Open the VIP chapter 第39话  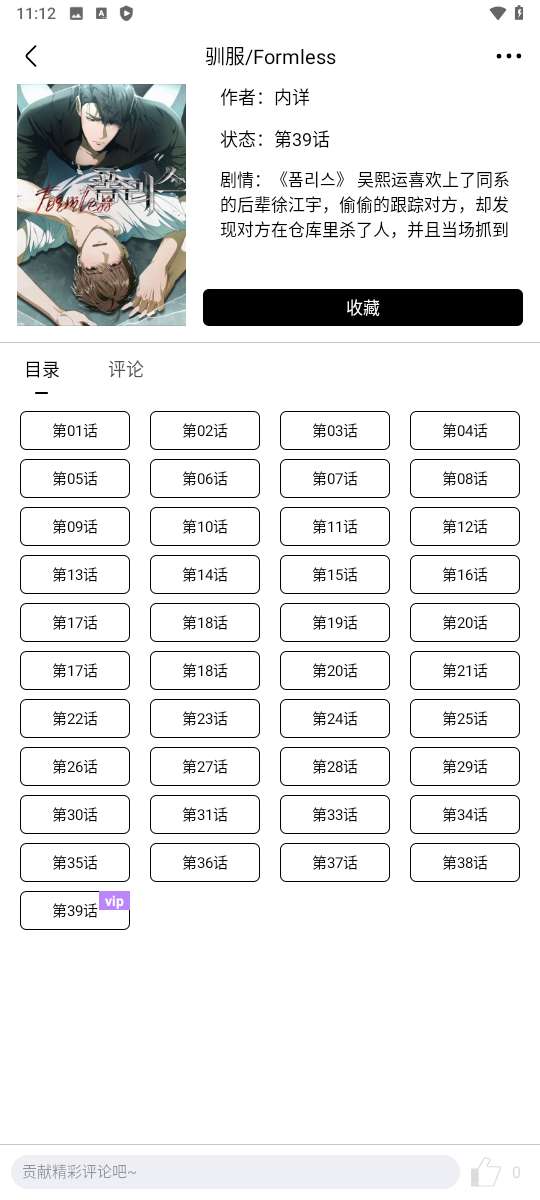coord(75,910)
